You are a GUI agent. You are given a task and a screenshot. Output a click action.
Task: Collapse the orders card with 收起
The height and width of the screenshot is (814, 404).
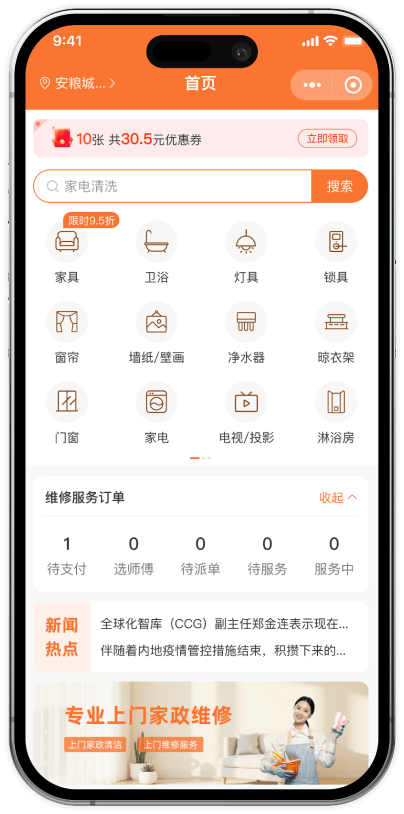pos(338,498)
